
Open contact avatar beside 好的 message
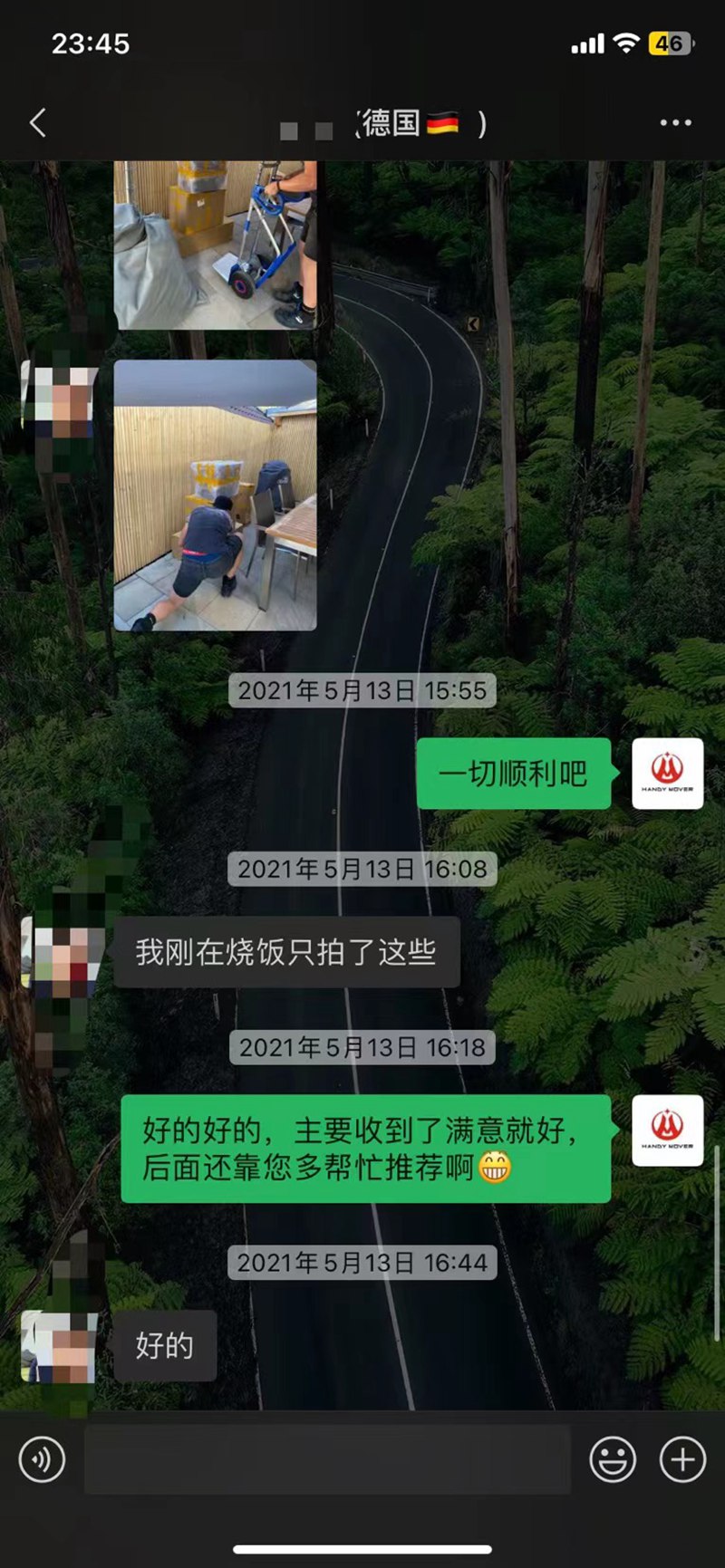point(60,1346)
